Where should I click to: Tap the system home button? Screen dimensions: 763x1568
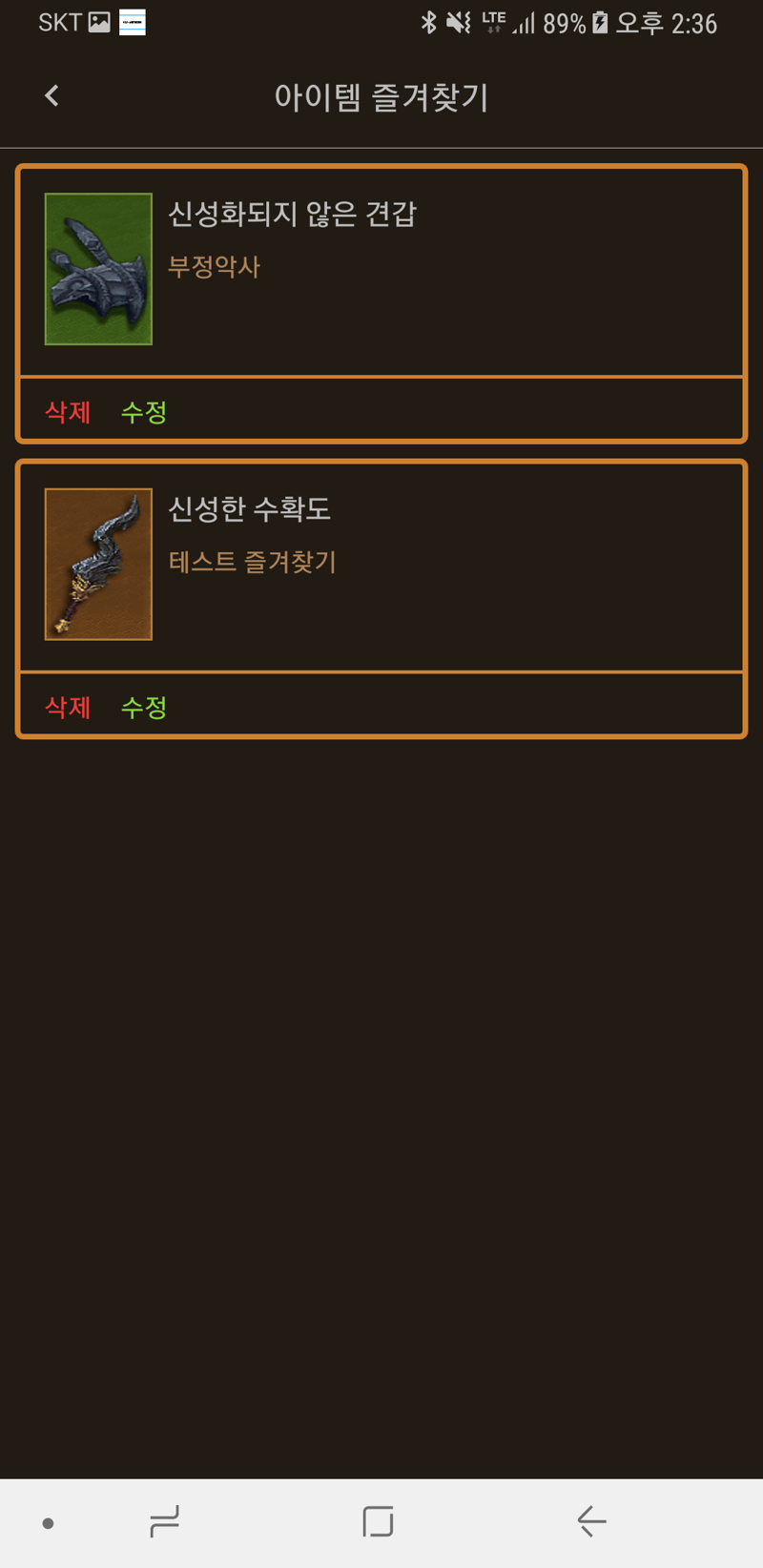378,1521
